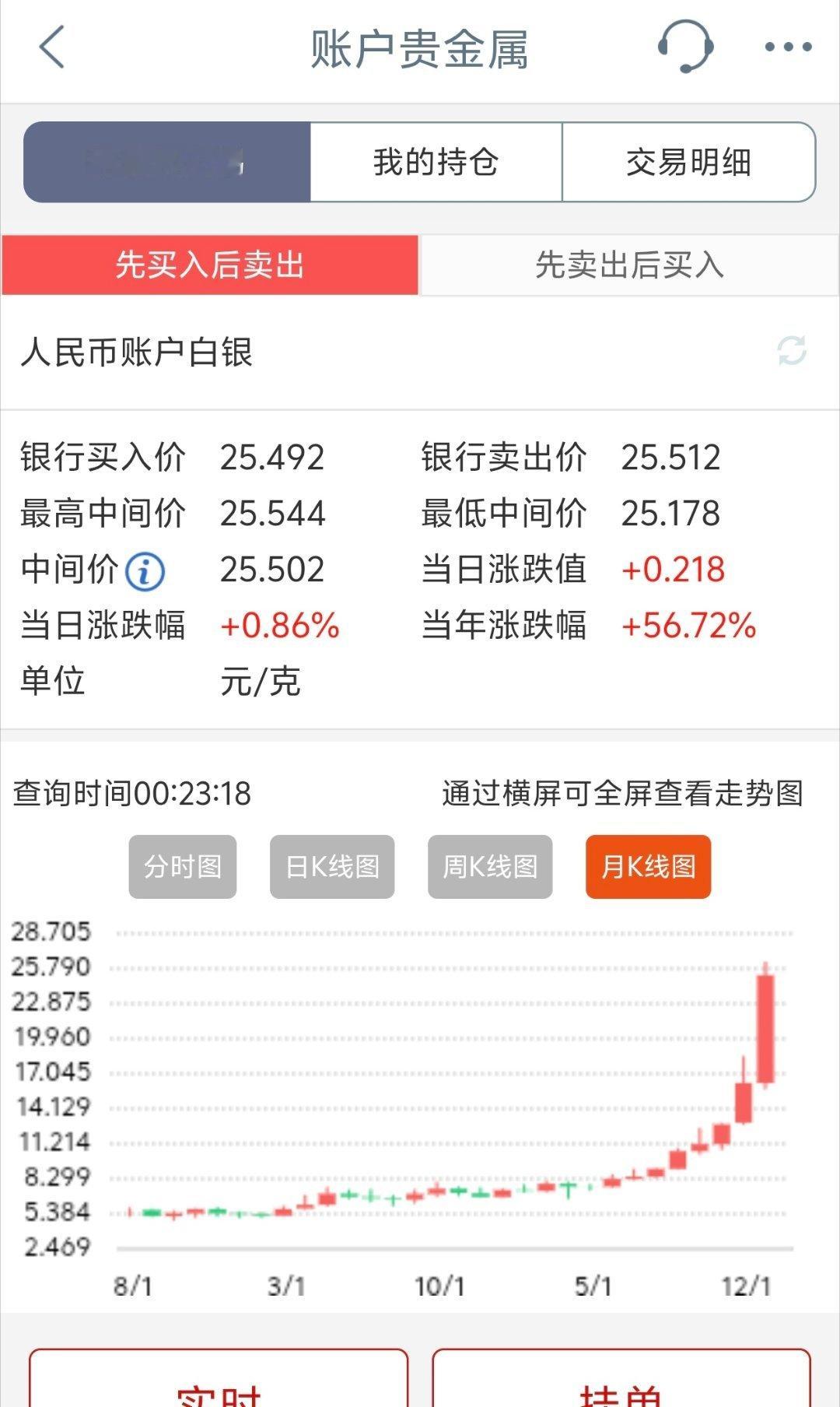Open the three-dot overflow menu

point(788,47)
